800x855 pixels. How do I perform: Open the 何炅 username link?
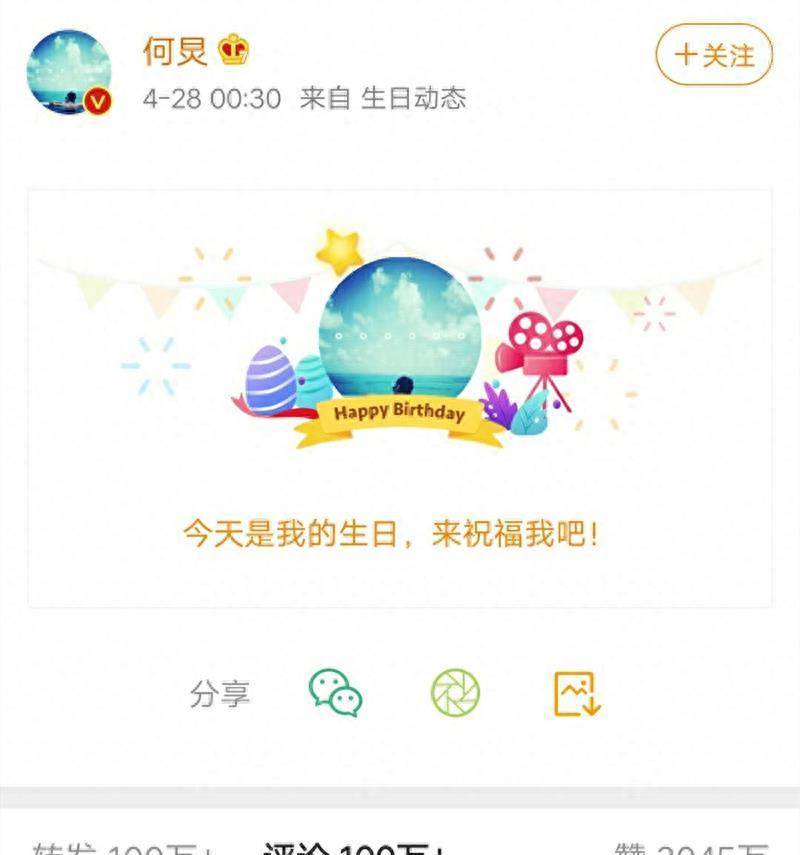tap(175, 48)
